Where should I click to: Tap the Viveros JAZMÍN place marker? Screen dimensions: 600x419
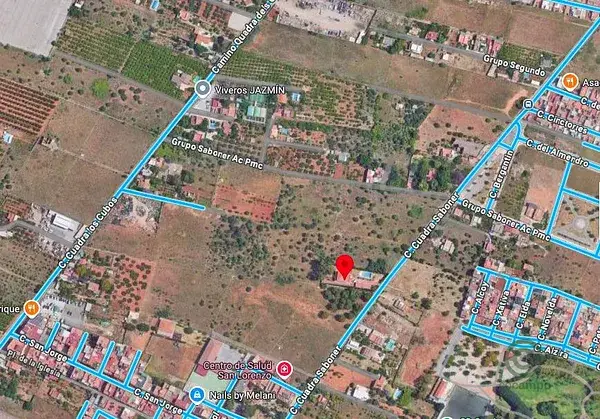coord(204,89)
